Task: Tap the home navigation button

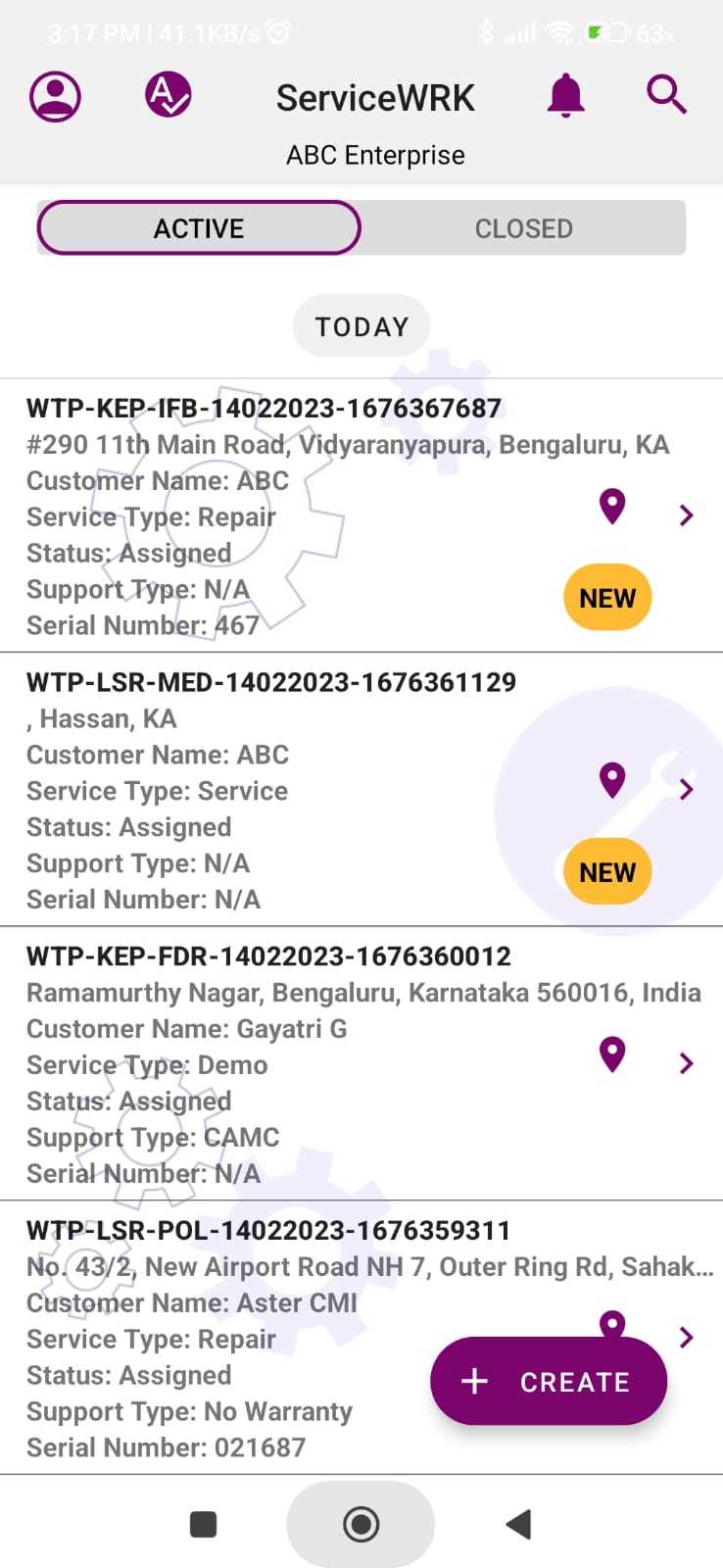Action: 361,1524
